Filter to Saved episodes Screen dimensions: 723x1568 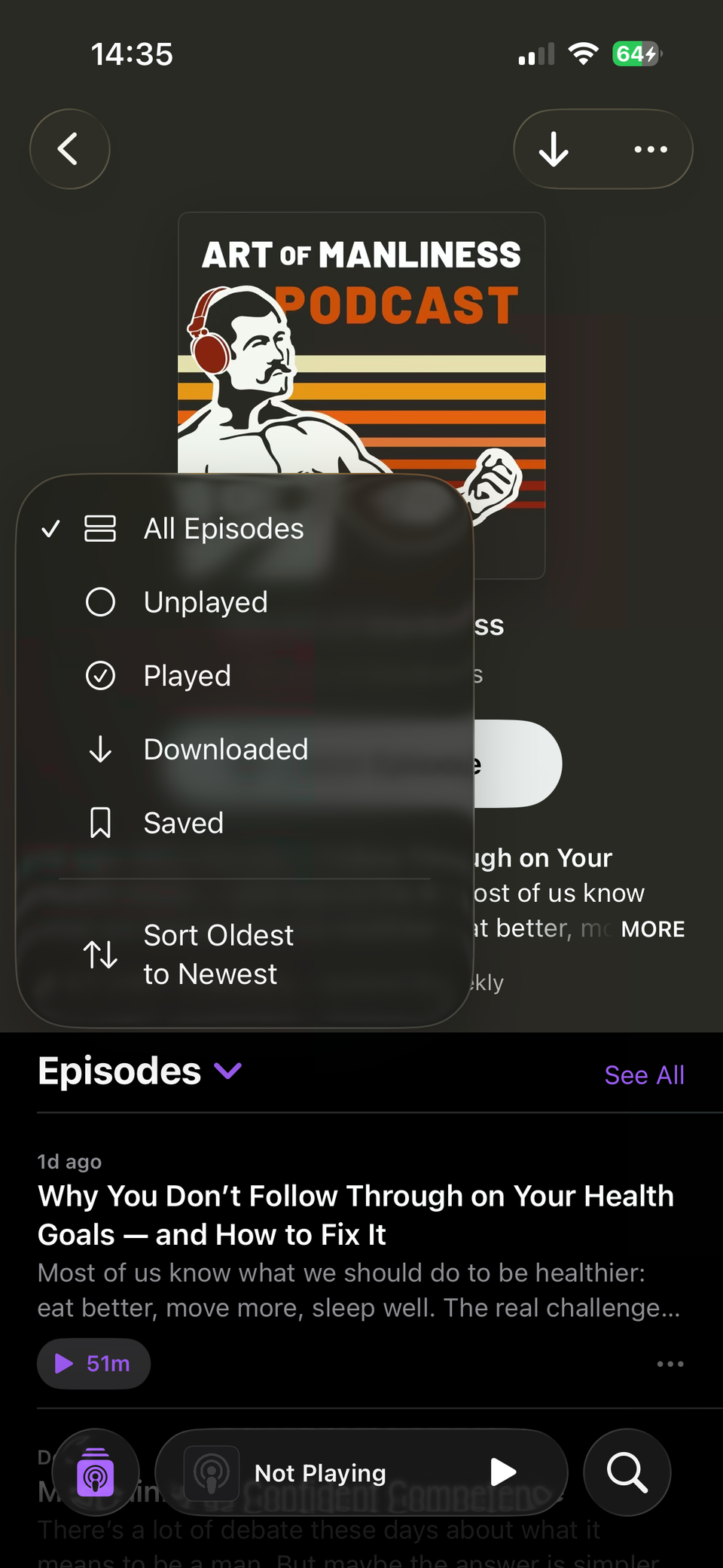point(183,823)
